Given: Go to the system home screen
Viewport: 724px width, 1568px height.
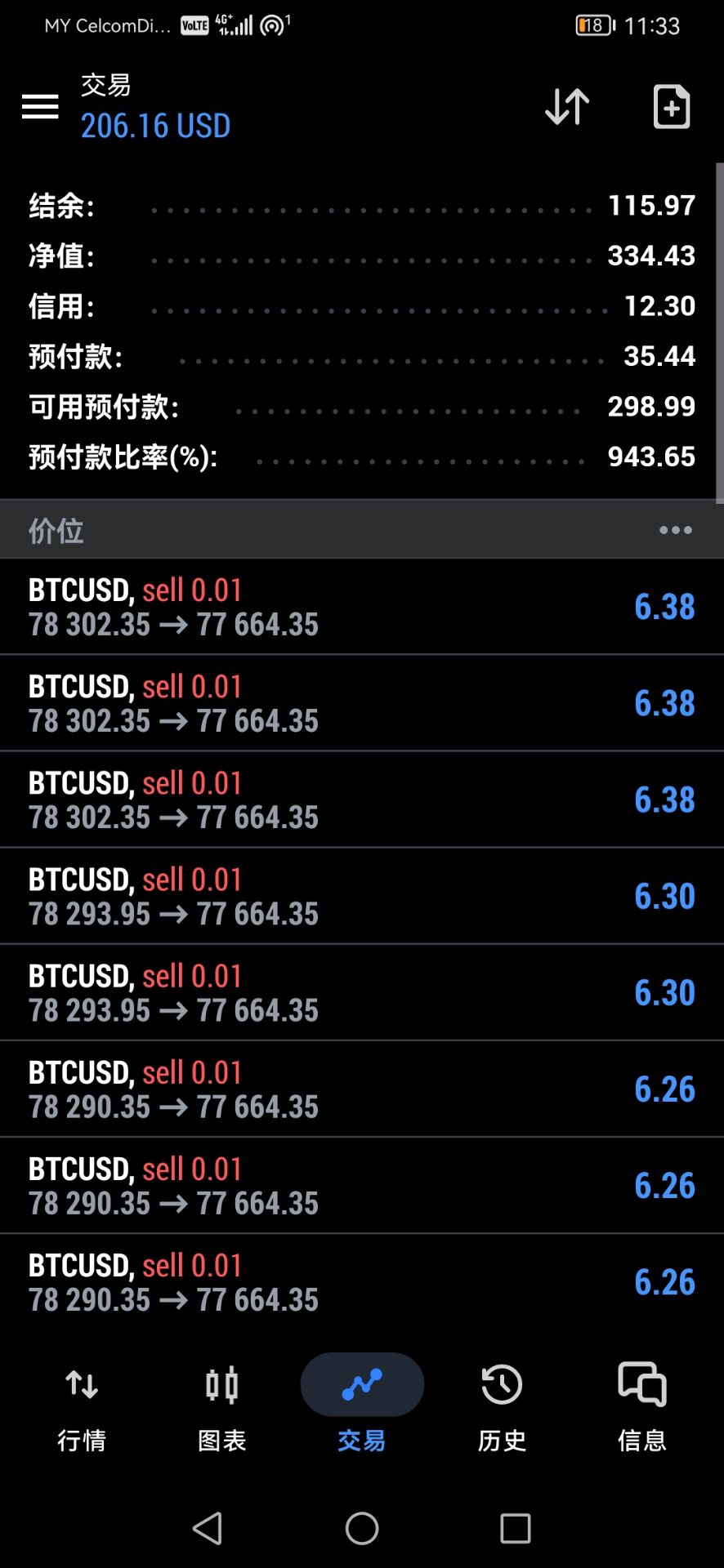Looking at the screenshot, I should pyautogui.click(x=362, y=1528).
